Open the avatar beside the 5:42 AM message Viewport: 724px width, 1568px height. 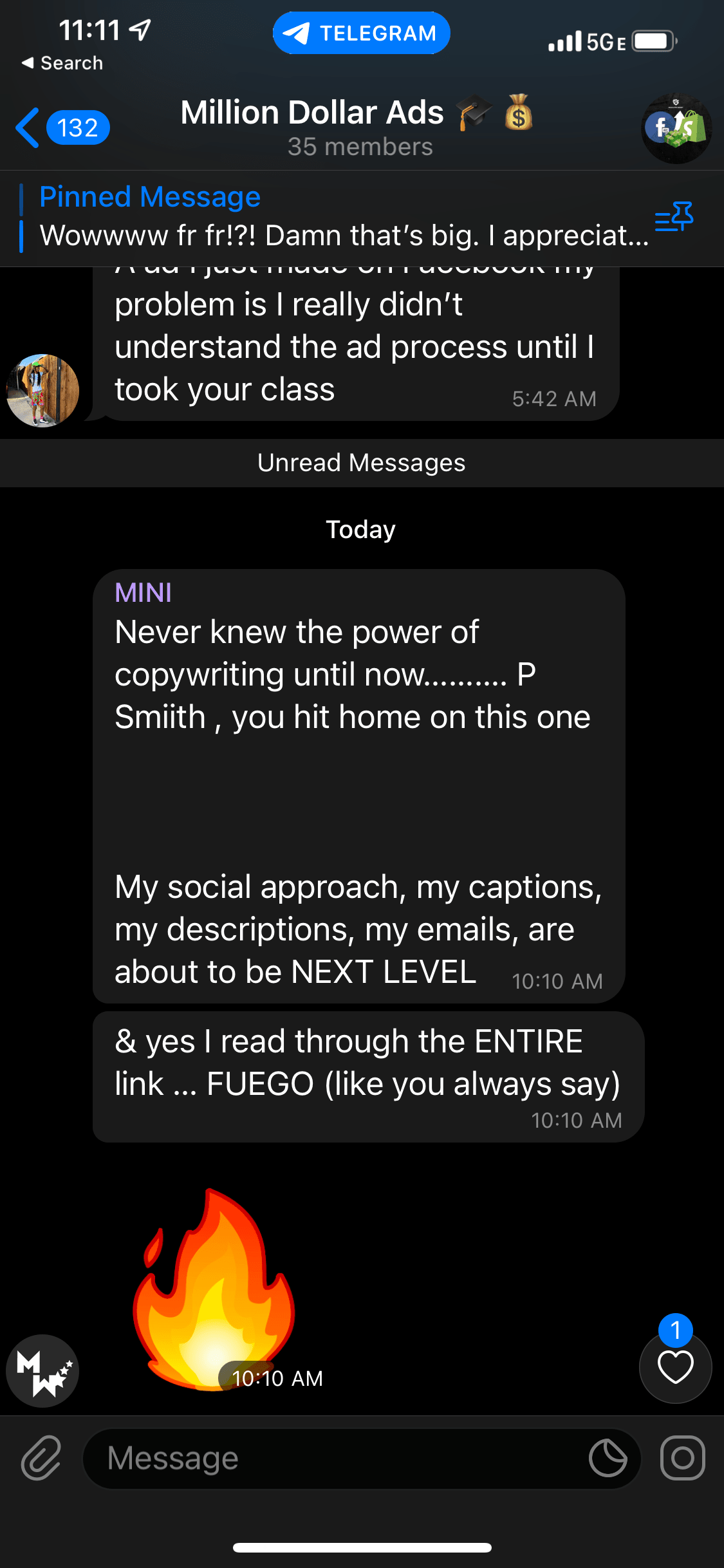42,390
